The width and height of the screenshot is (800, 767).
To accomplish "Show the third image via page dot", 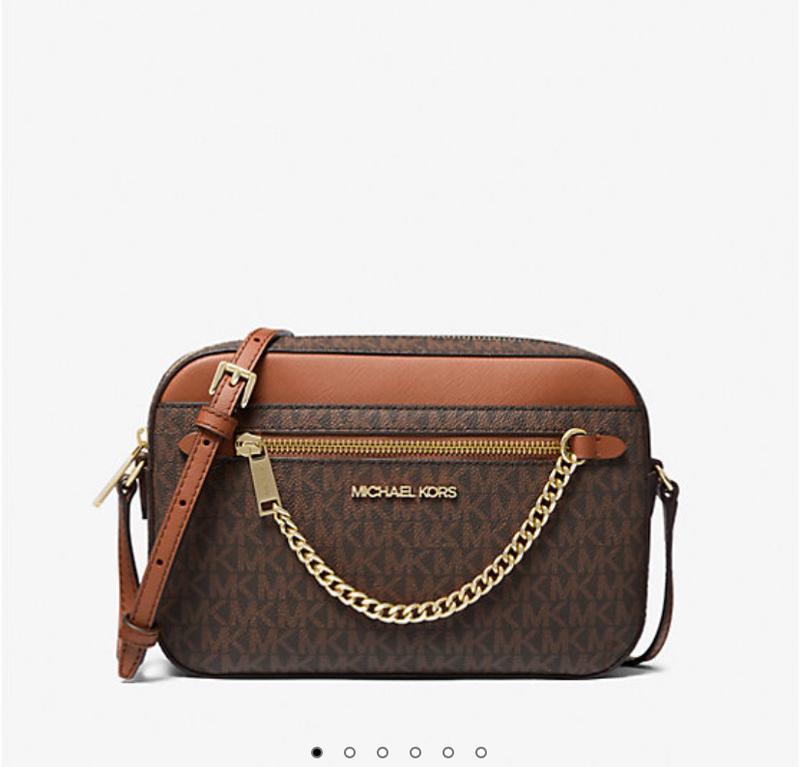I will pyautogui.click(x=383, y=752).
